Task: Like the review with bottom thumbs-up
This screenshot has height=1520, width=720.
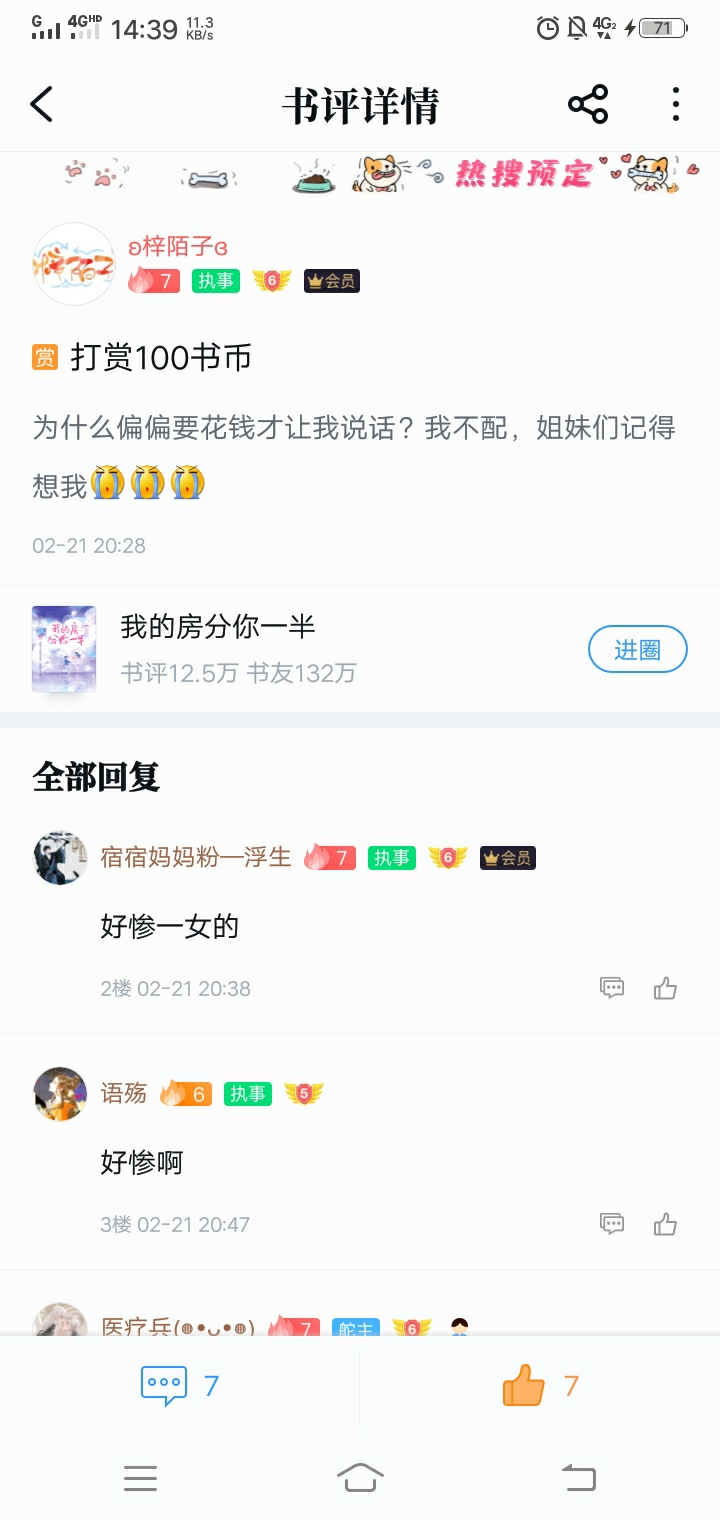Action: click(x=540, y=1385)
